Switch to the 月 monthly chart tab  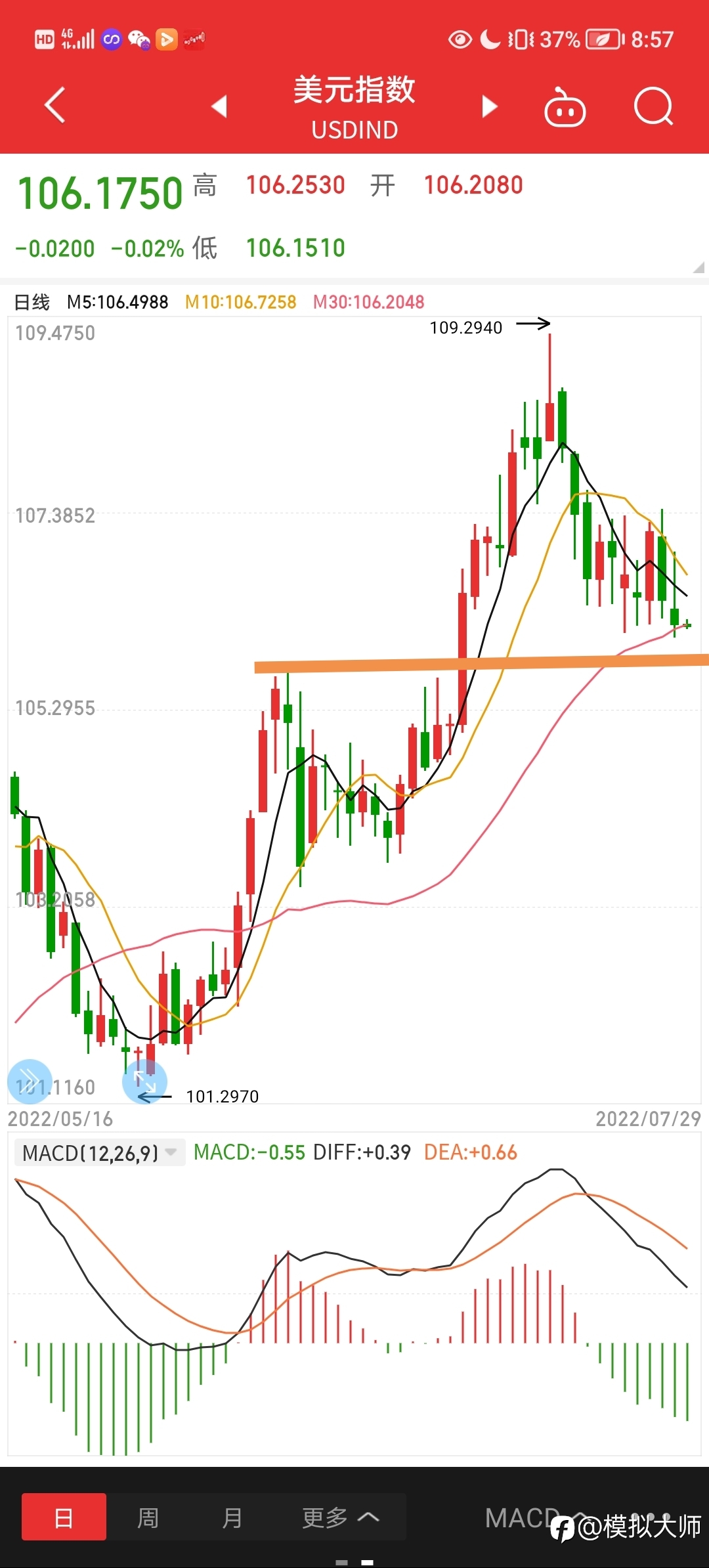click(x=232, y=1517)
